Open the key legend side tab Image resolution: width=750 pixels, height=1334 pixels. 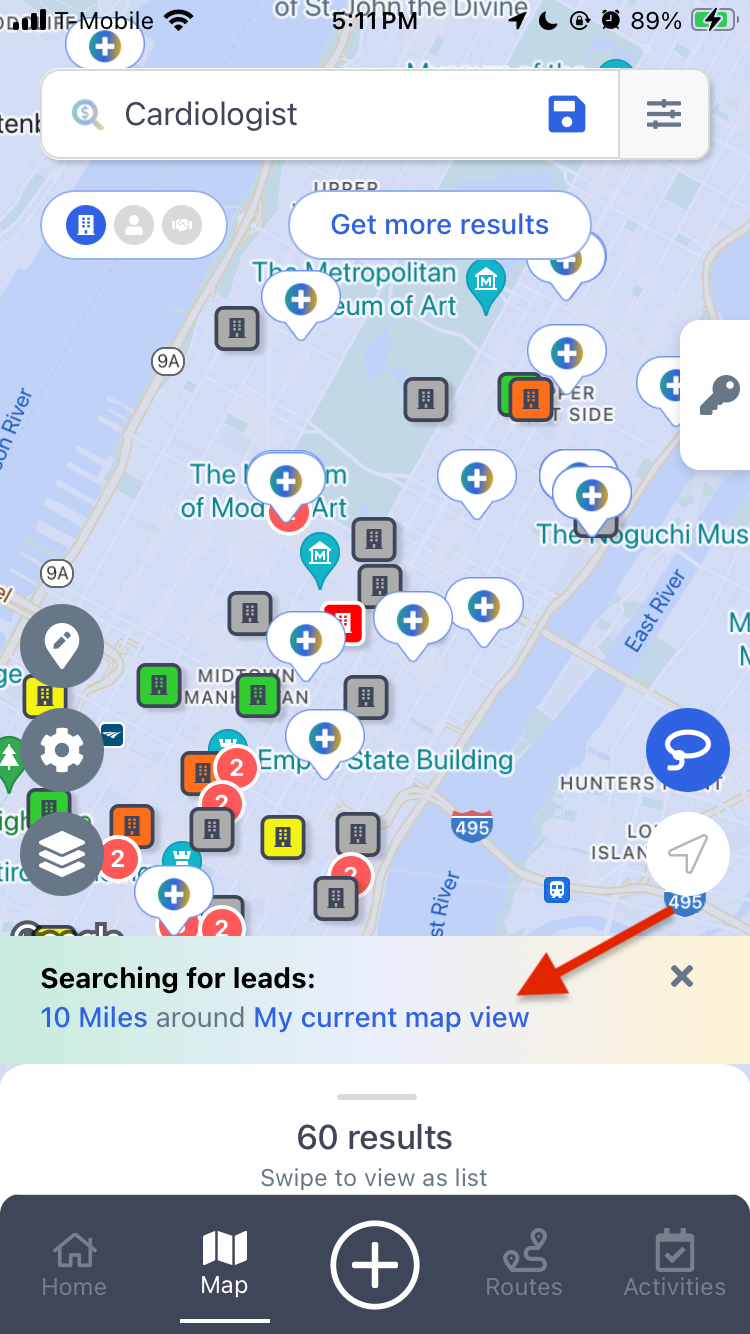pyautogui.click(x=719, y=395)
